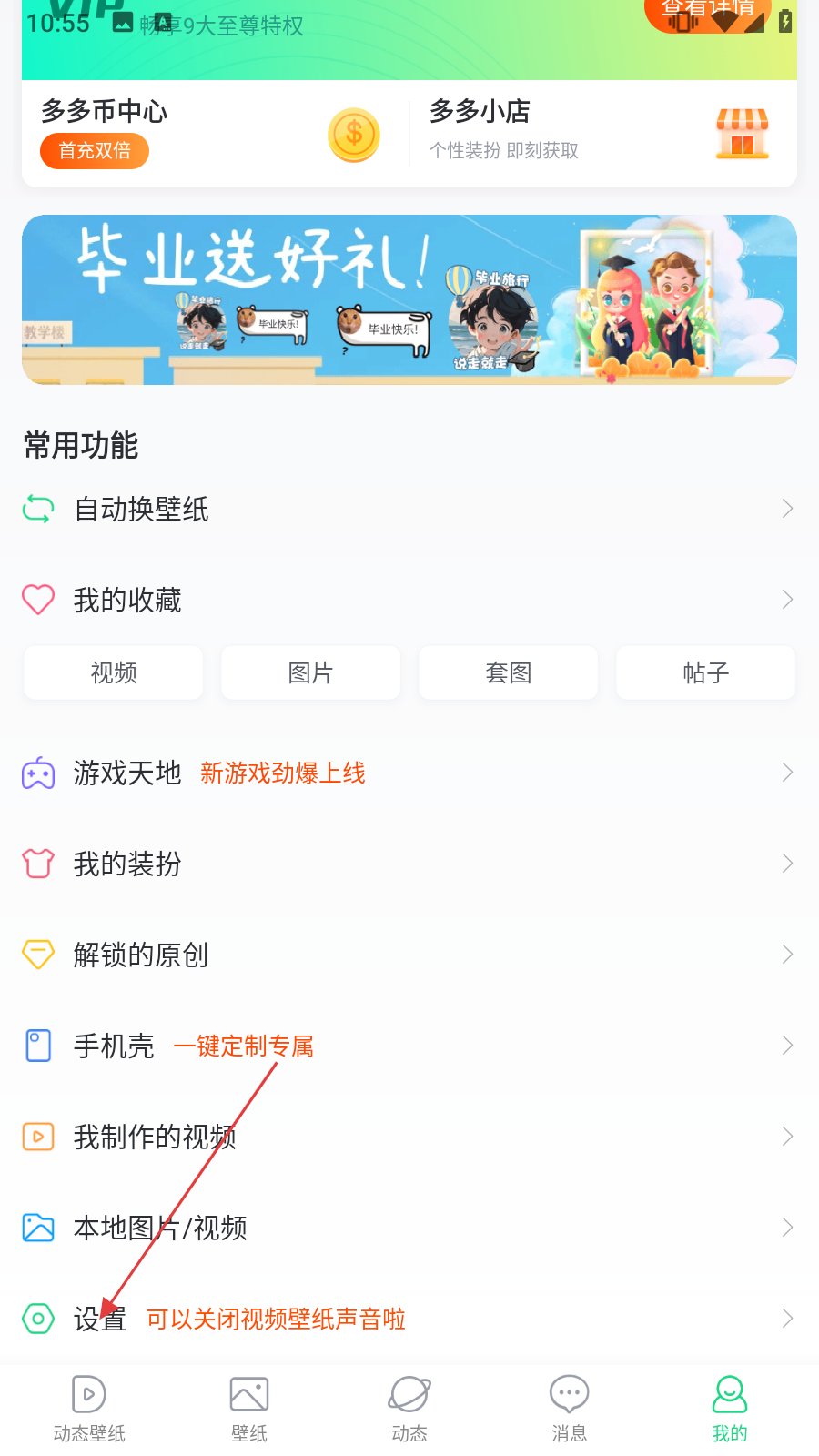Tap the 查看详情 VIP button
This screenshot has height=1456, width=819.
pos(707,13)
